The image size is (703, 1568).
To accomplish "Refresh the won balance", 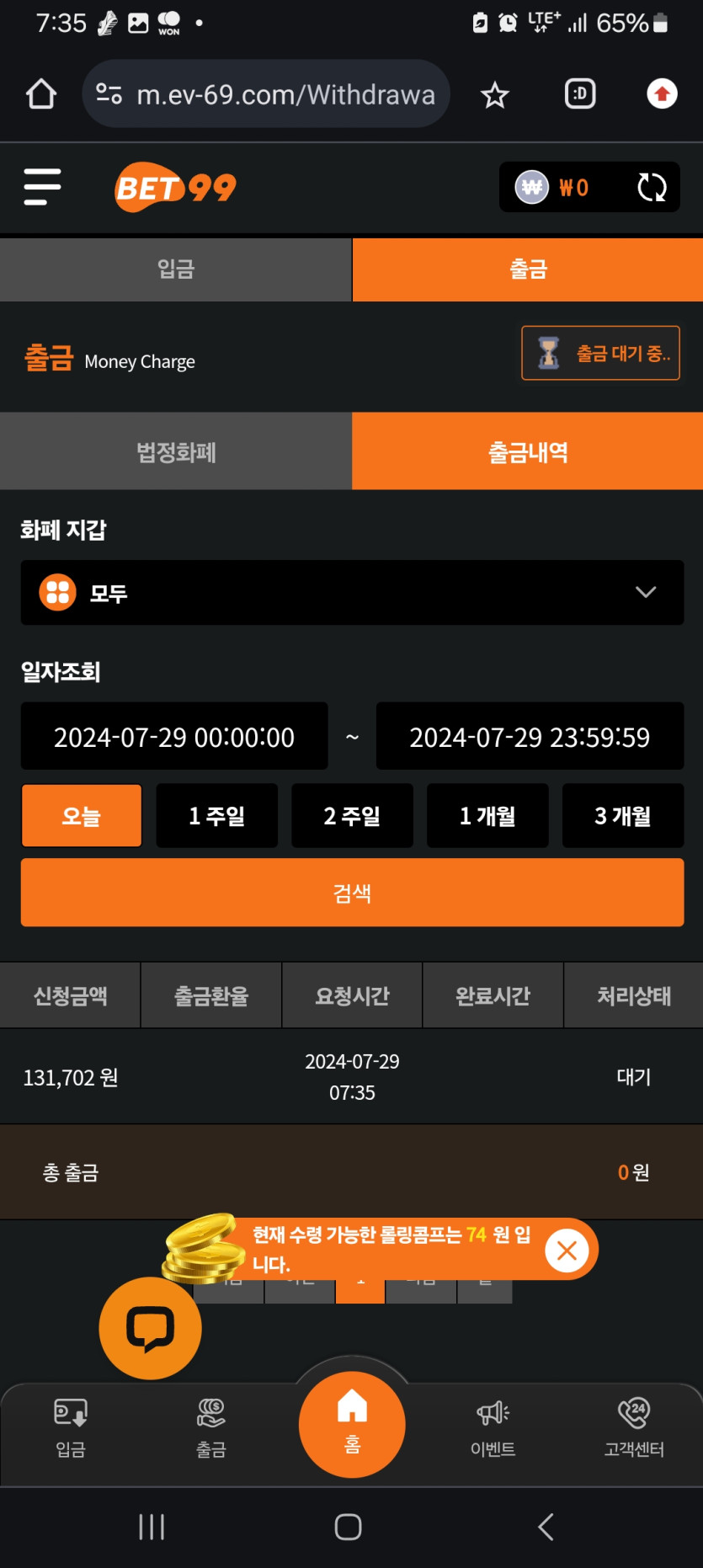I will tap(652, 187).
